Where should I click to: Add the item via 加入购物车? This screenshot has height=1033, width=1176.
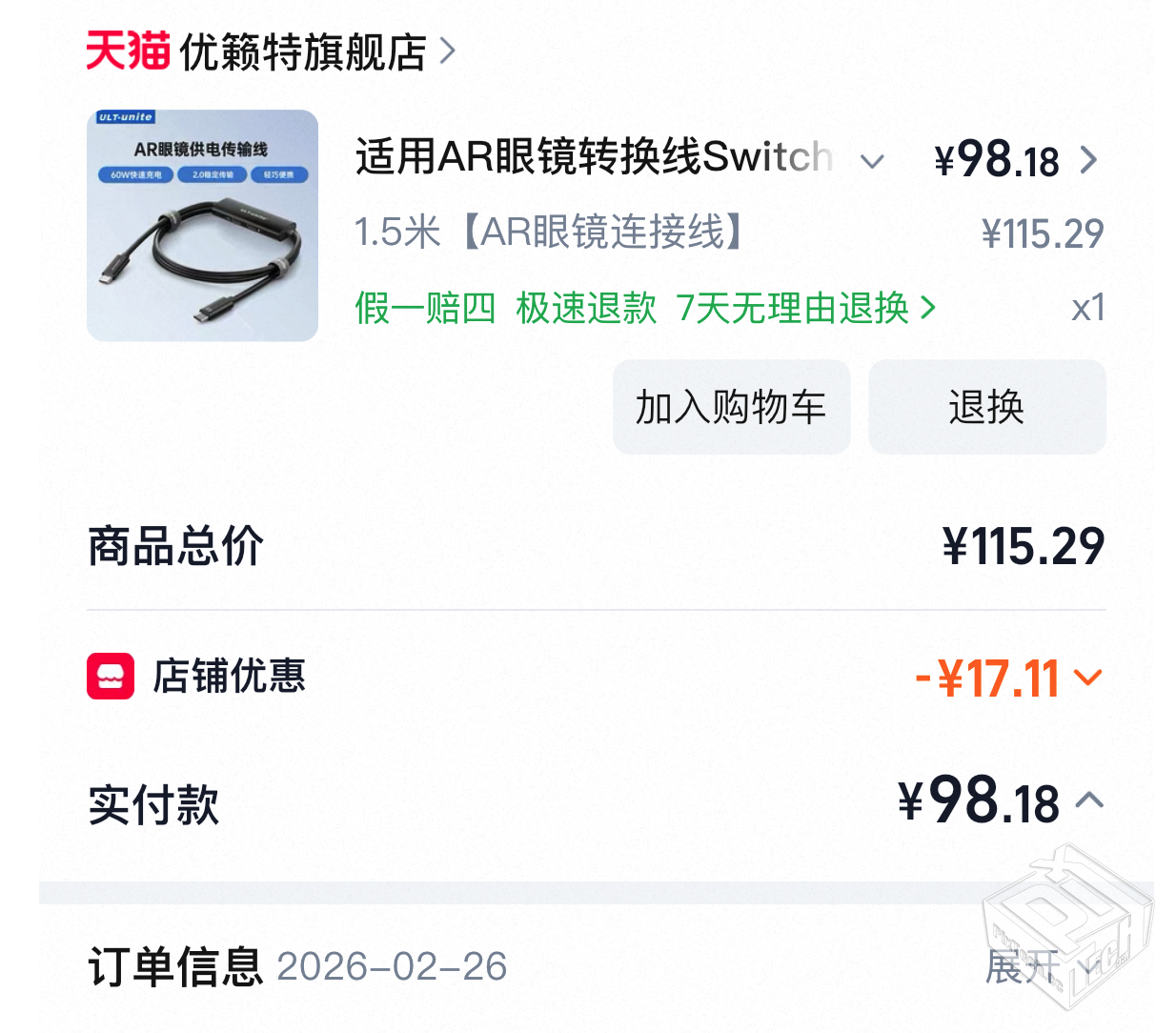coord(731,407)
